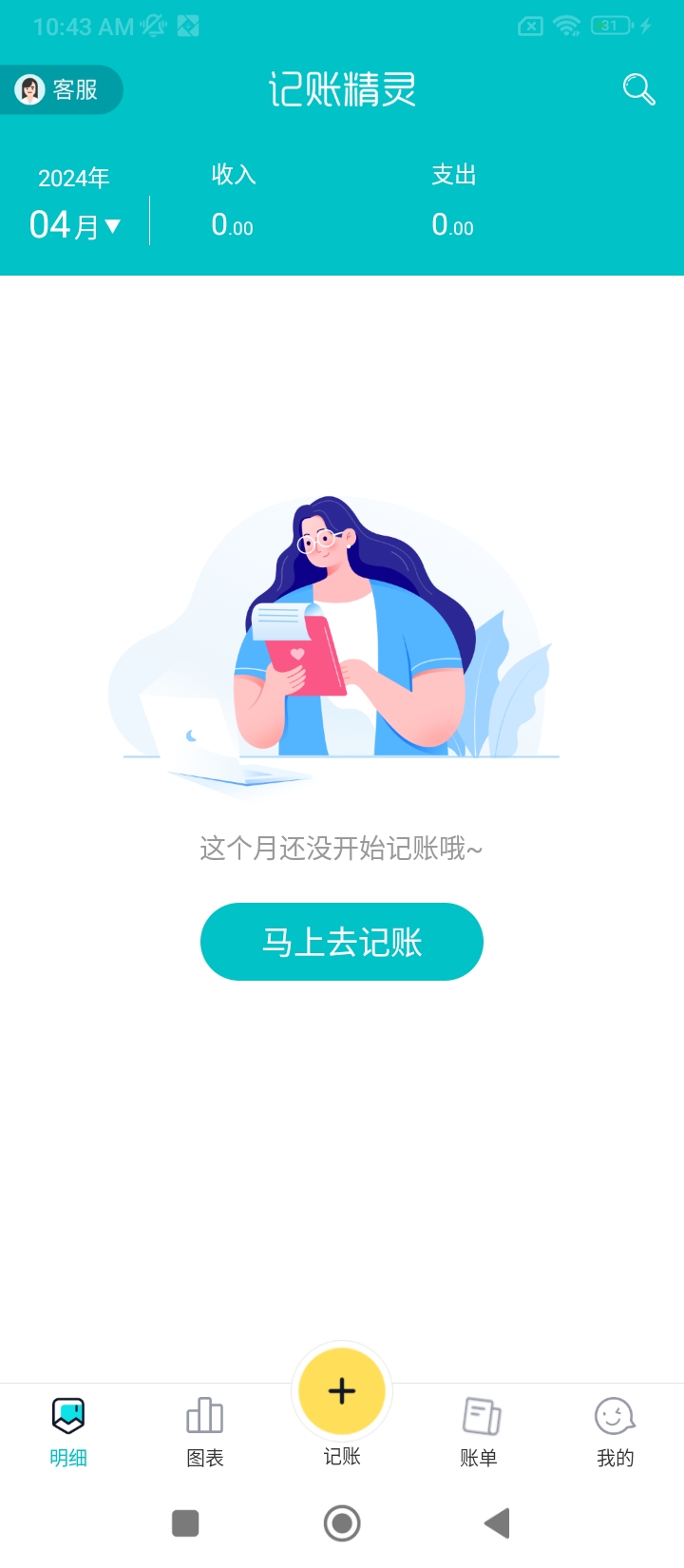684x1568 pixels.
Task: Open the 图表 charts tab
Action: 205,1431
